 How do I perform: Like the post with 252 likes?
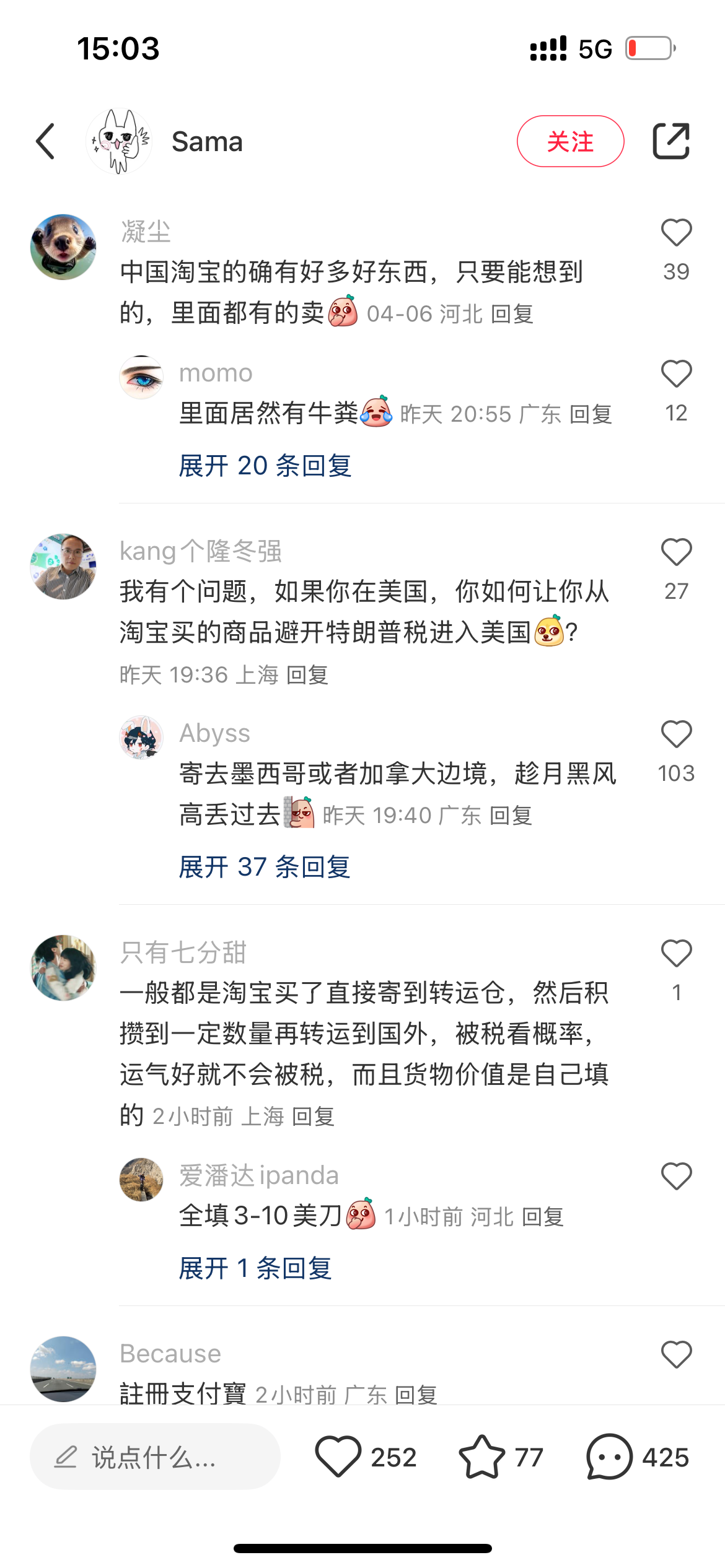pos(338,1457)
